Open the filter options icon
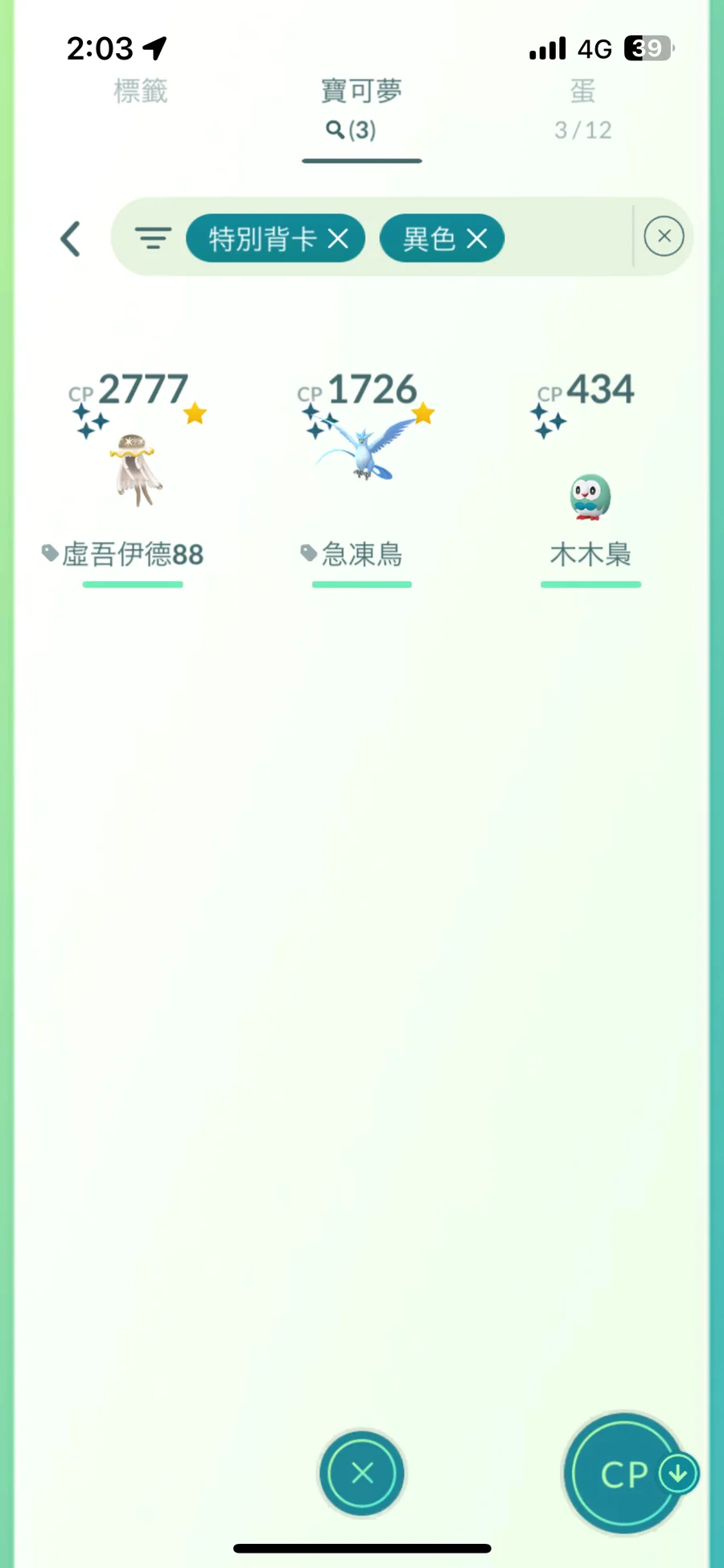Screen dimensions: 724x1568 tap(153, 238)
